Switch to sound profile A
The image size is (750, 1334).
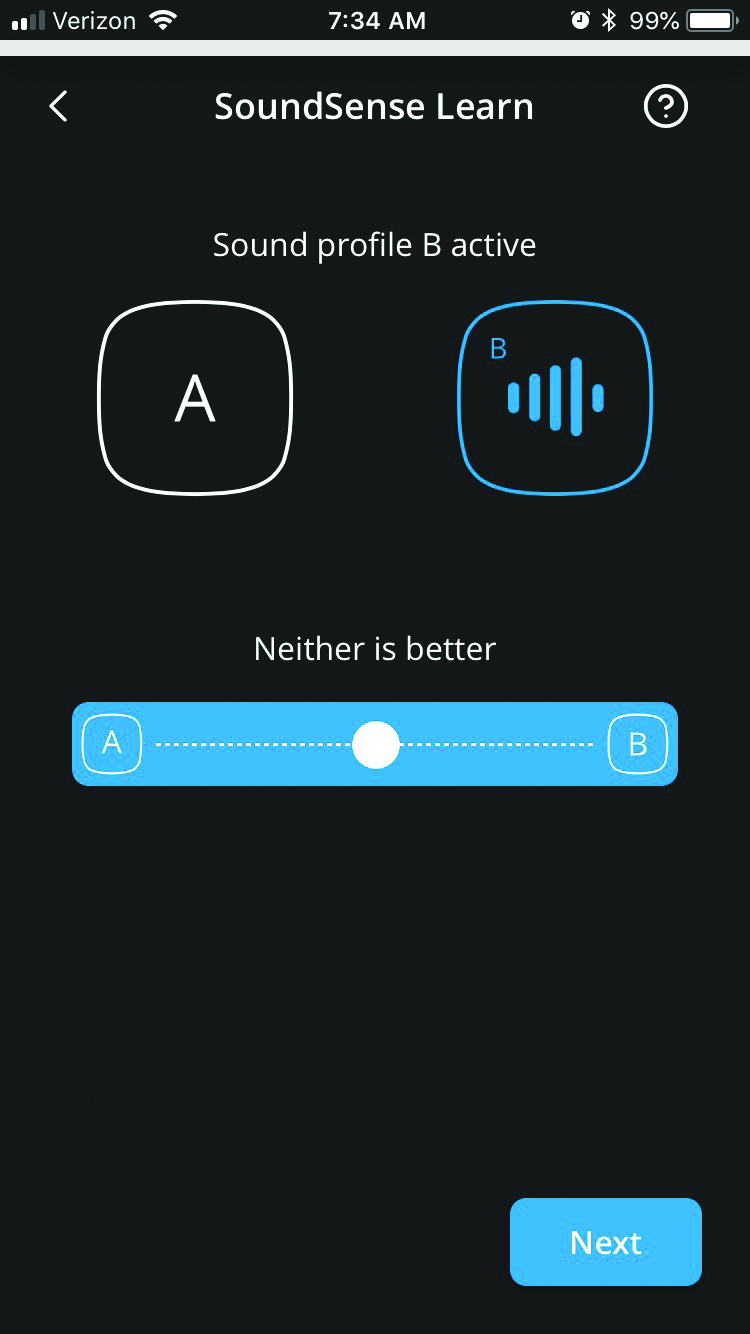[x=195, y=397]
